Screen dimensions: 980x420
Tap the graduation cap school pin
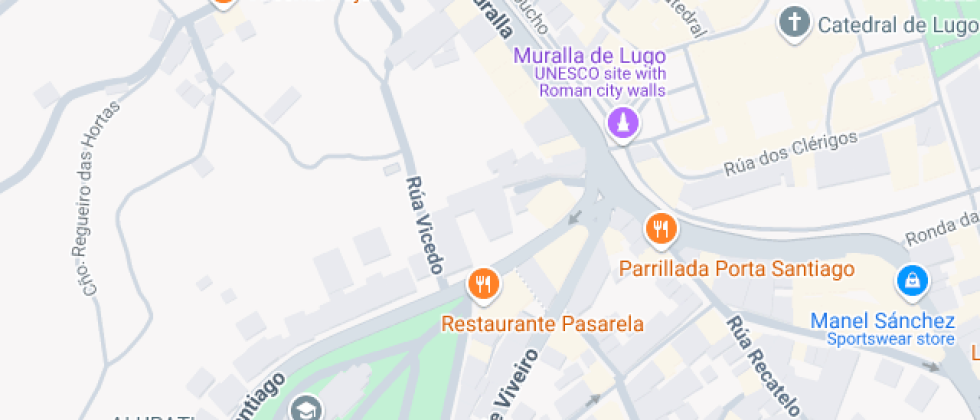coord(306,408)
